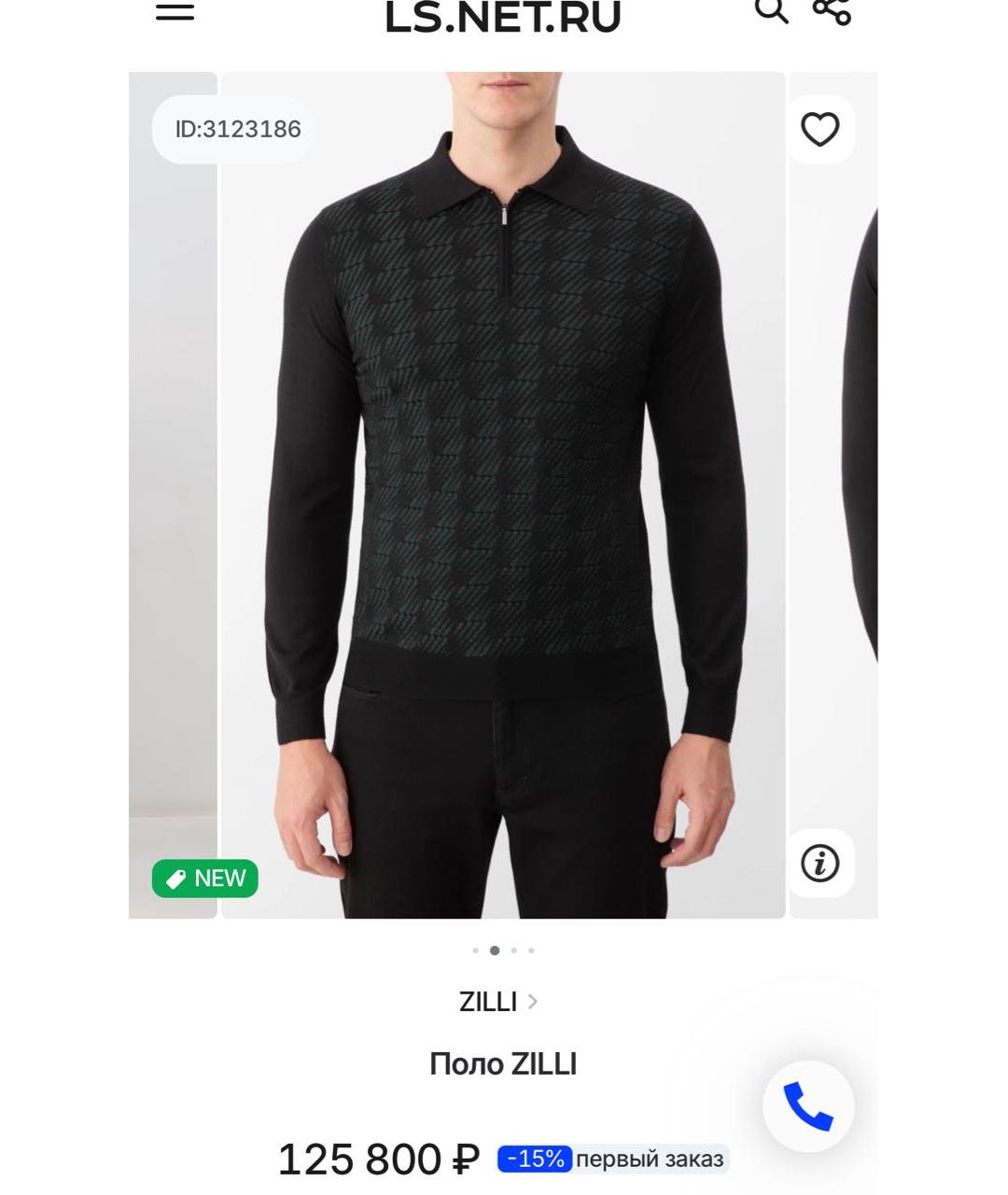Screen dimensions: 1008x1195
Task: Go to the LS.NET.RU home page
Action: [503, 18]
